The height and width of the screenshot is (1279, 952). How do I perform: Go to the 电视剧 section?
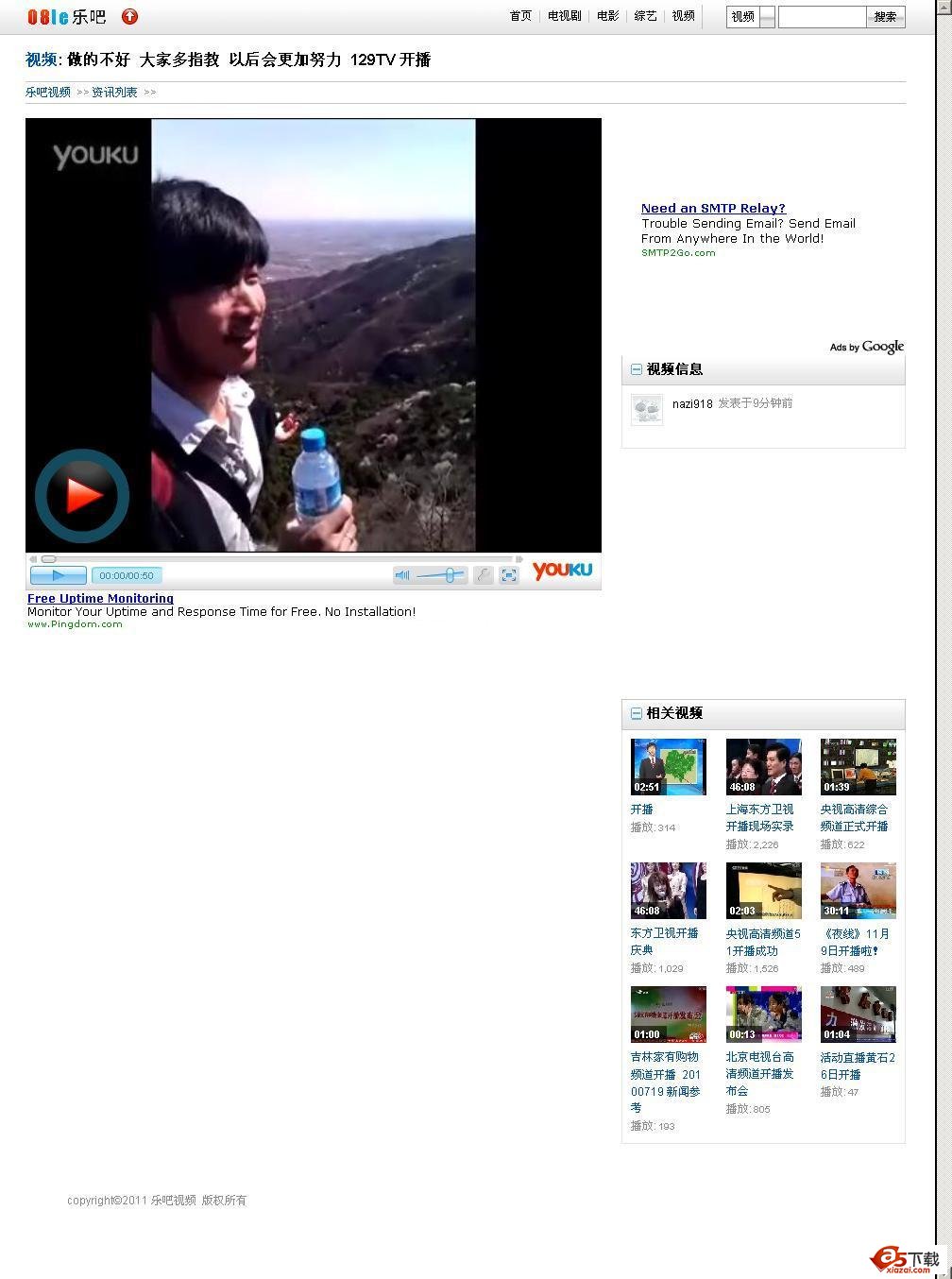pyautogui.click(x=564, y=16)
